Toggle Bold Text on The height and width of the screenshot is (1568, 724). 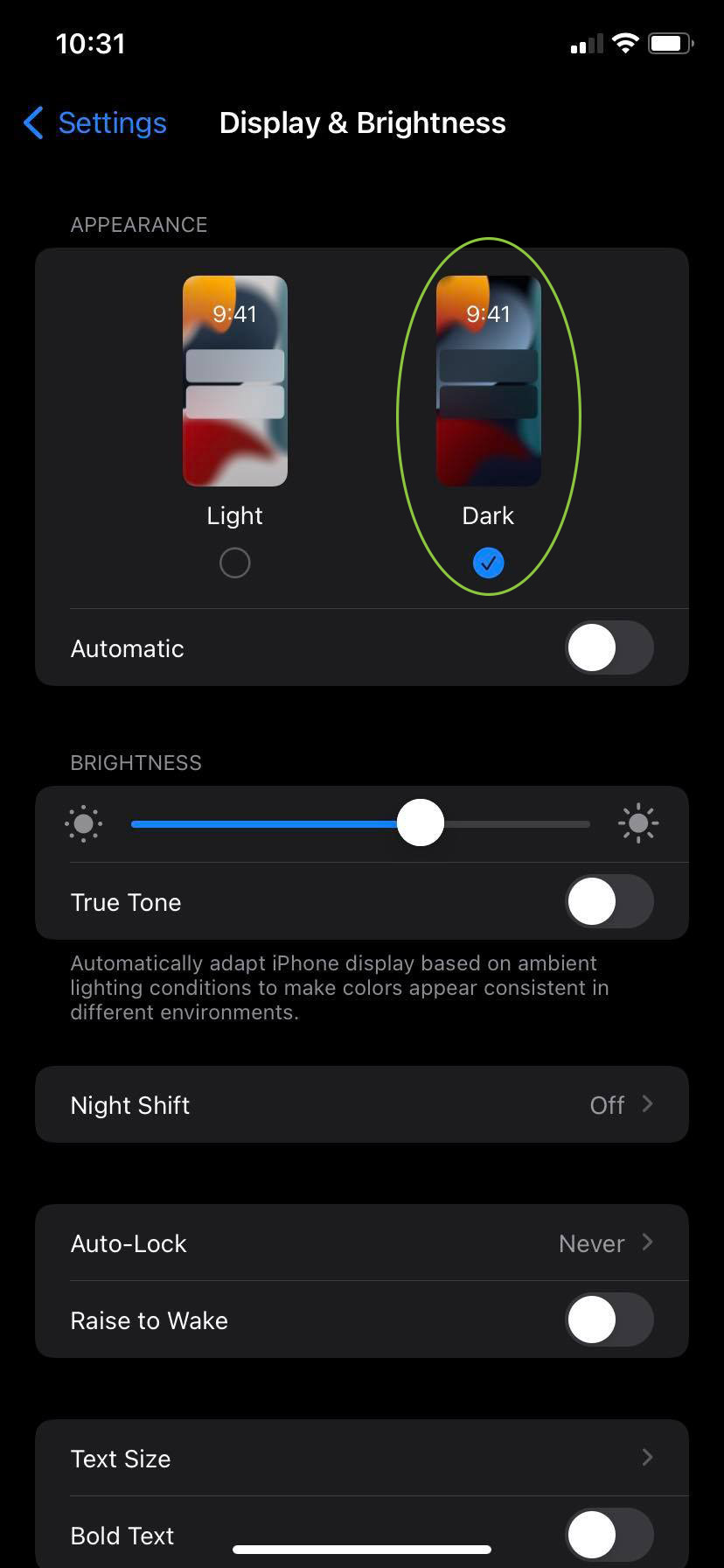[x=609, y=1533]
